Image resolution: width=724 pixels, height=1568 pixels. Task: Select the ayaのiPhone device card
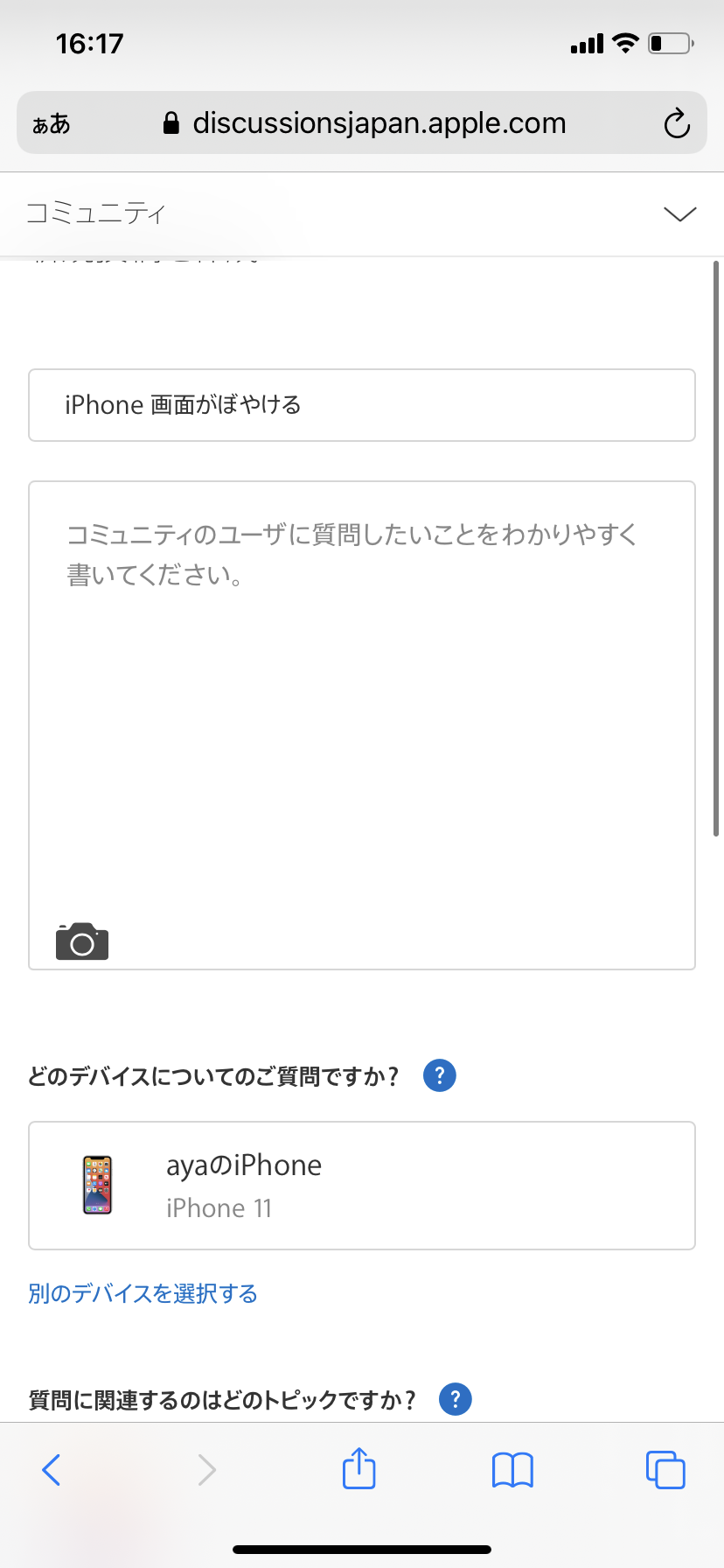362,1186
